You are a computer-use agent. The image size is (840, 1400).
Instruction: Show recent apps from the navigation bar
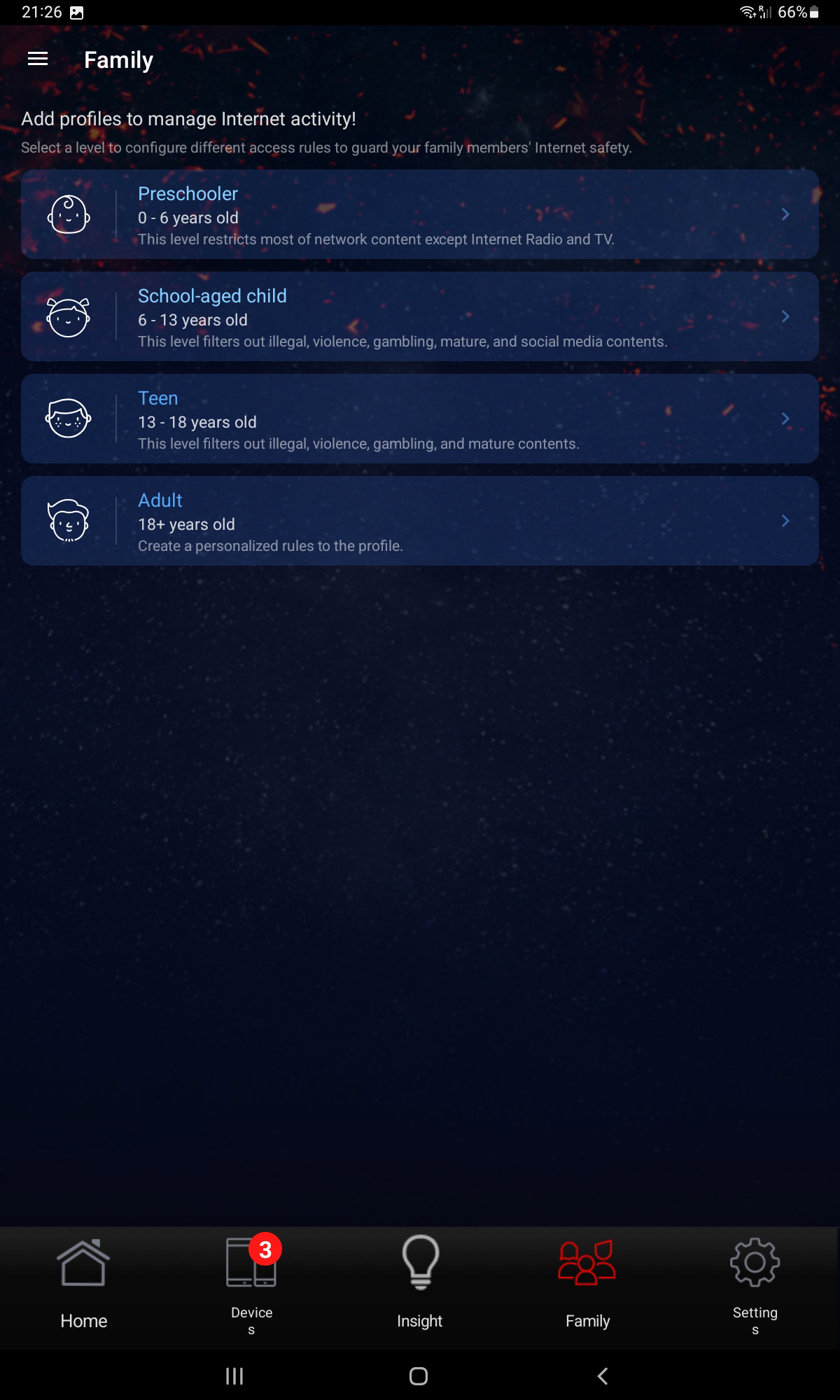pos(234,1376)
